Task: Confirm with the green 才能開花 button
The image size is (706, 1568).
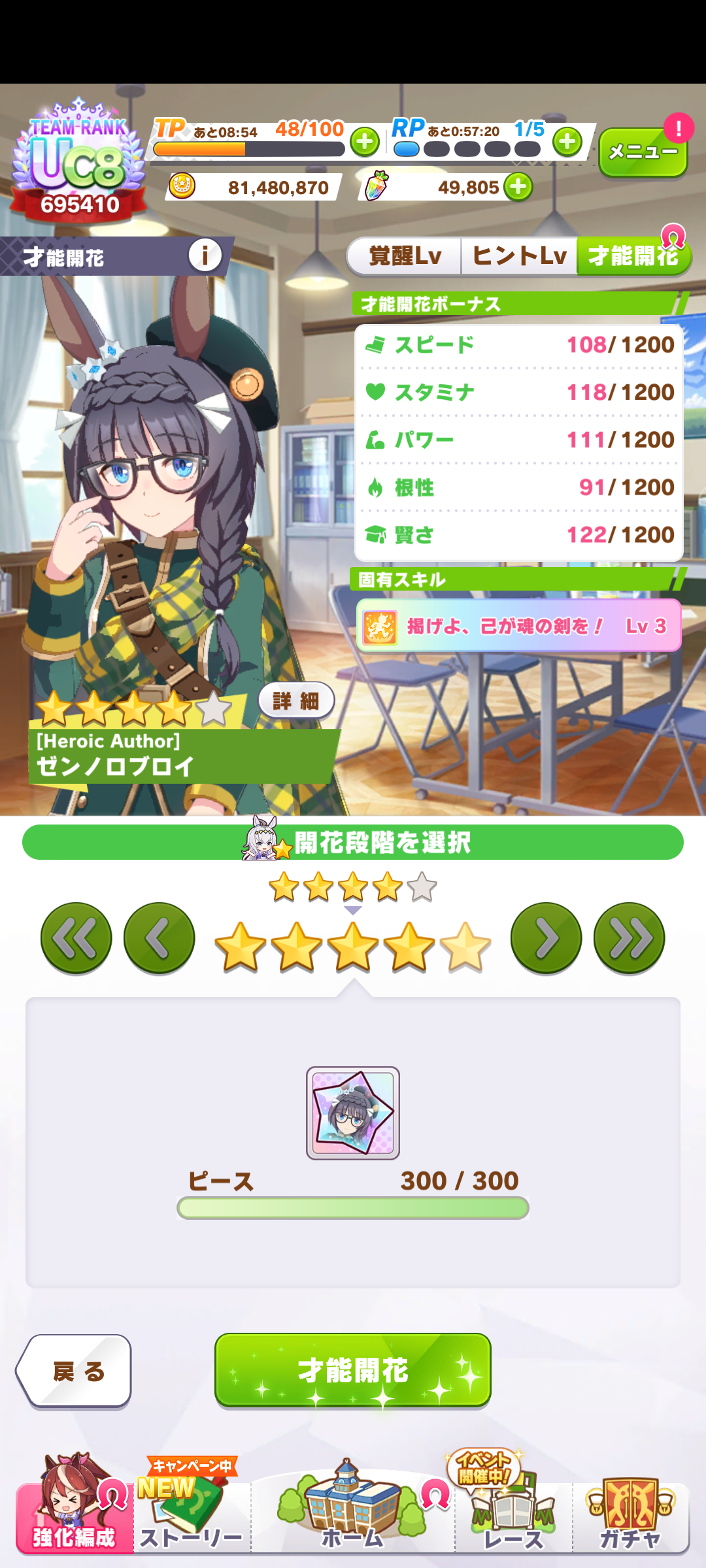Action: [353, 1370]
